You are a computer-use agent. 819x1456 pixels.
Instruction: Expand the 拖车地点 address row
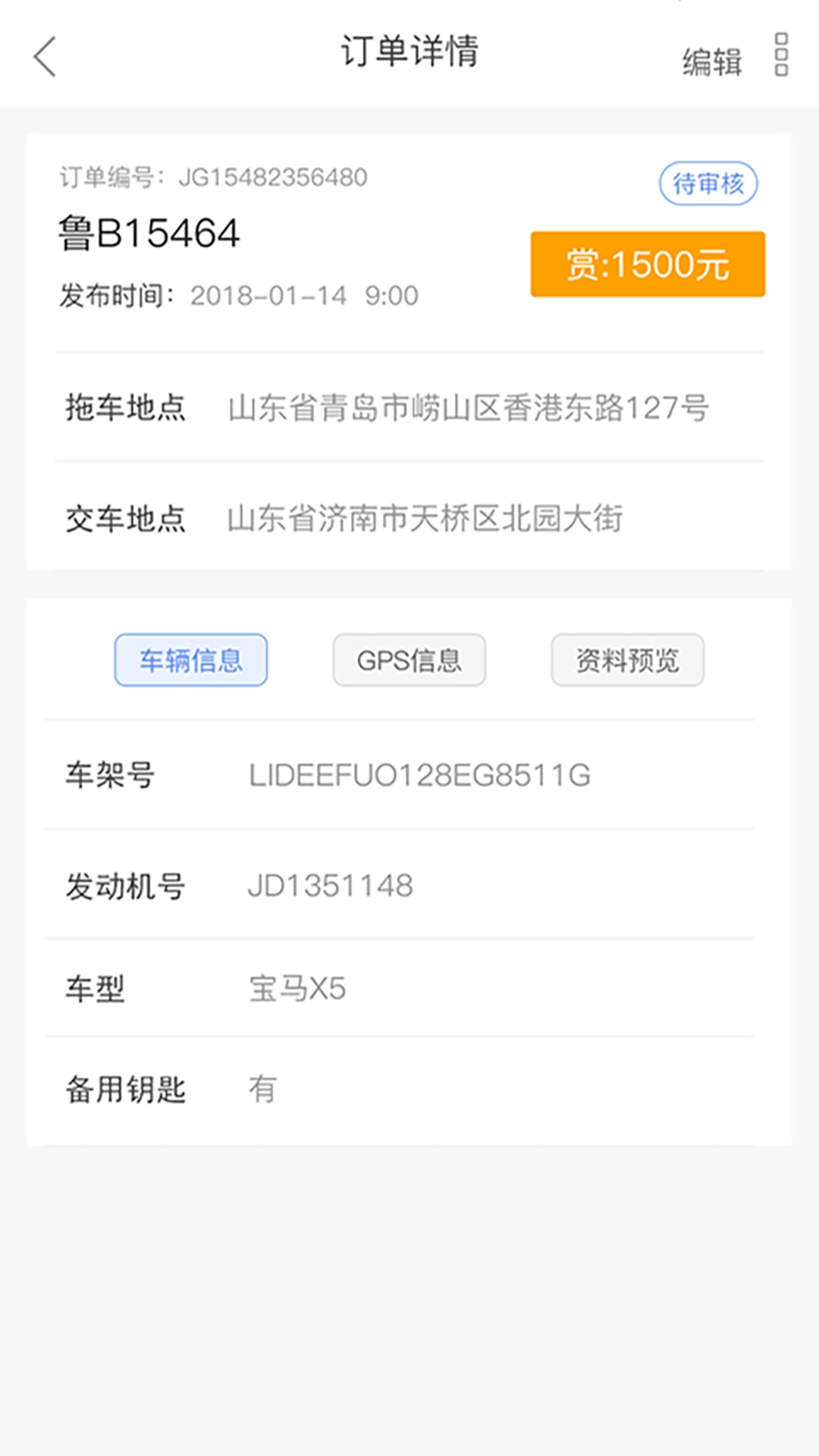pyautogui.click(x=409, y=407)
